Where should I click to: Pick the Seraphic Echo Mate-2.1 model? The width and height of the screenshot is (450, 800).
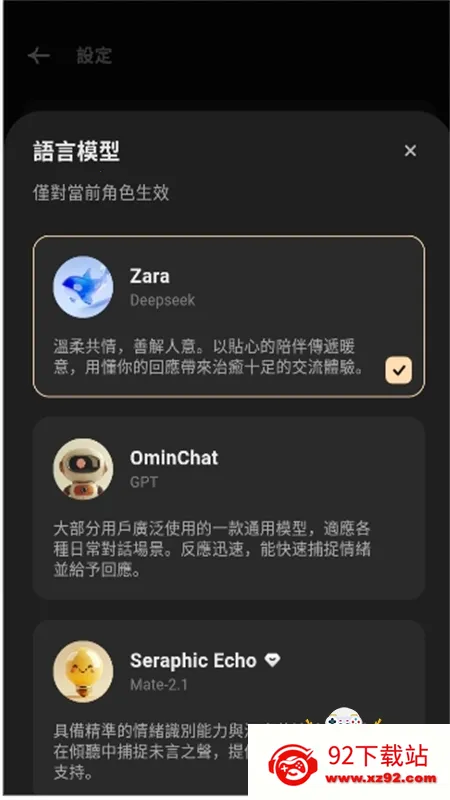coord(229,709)
